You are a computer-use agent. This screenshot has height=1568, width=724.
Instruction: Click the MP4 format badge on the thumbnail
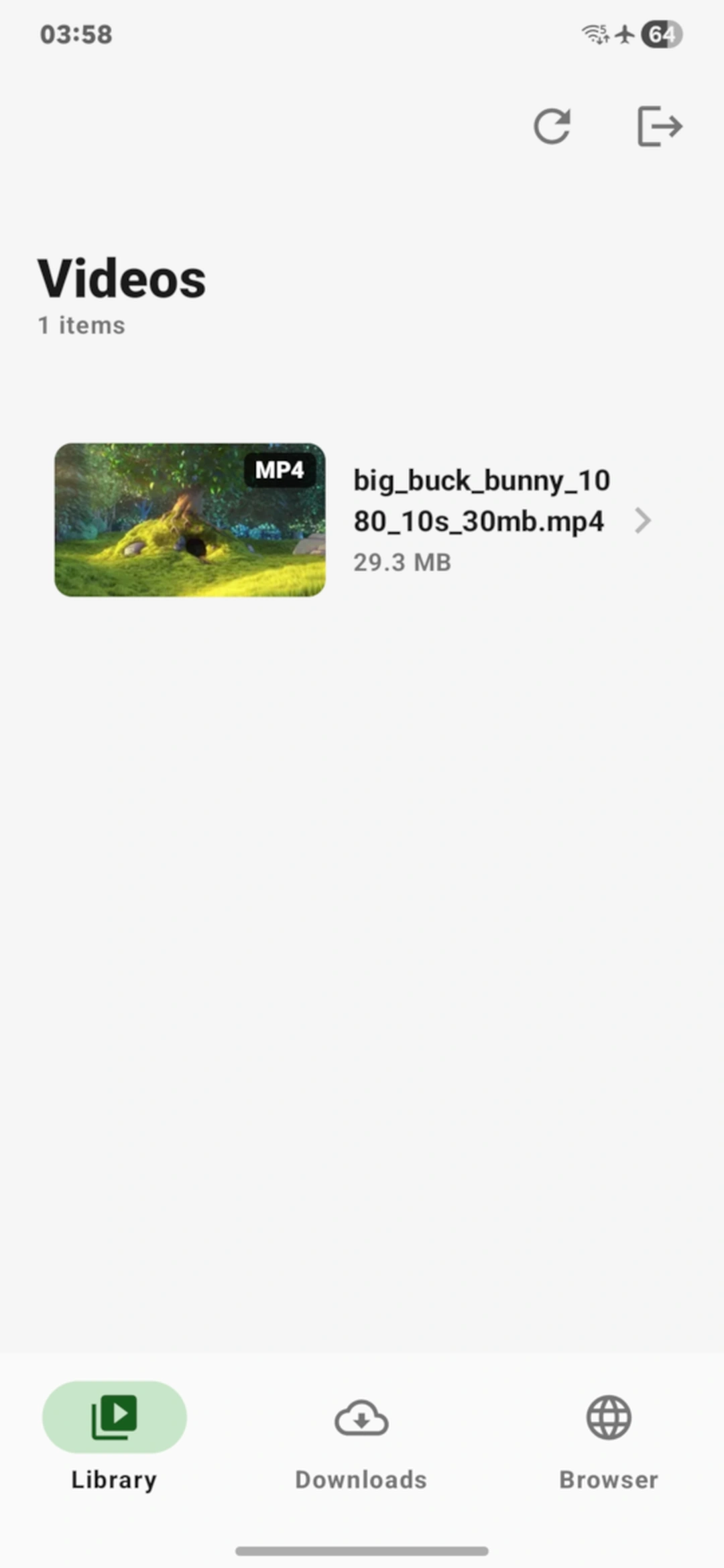[280, 470]
